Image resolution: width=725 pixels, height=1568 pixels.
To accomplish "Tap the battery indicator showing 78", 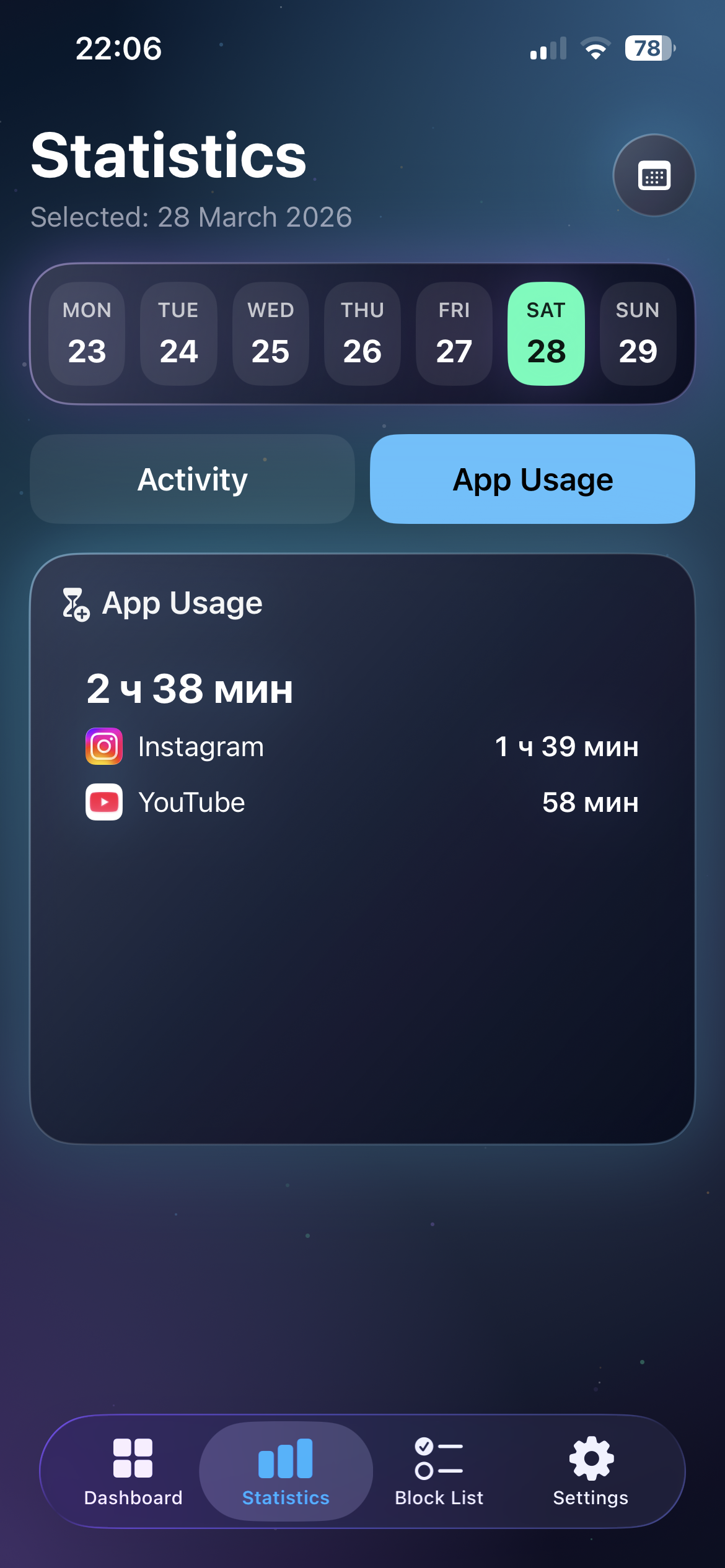I will [649, 48].
